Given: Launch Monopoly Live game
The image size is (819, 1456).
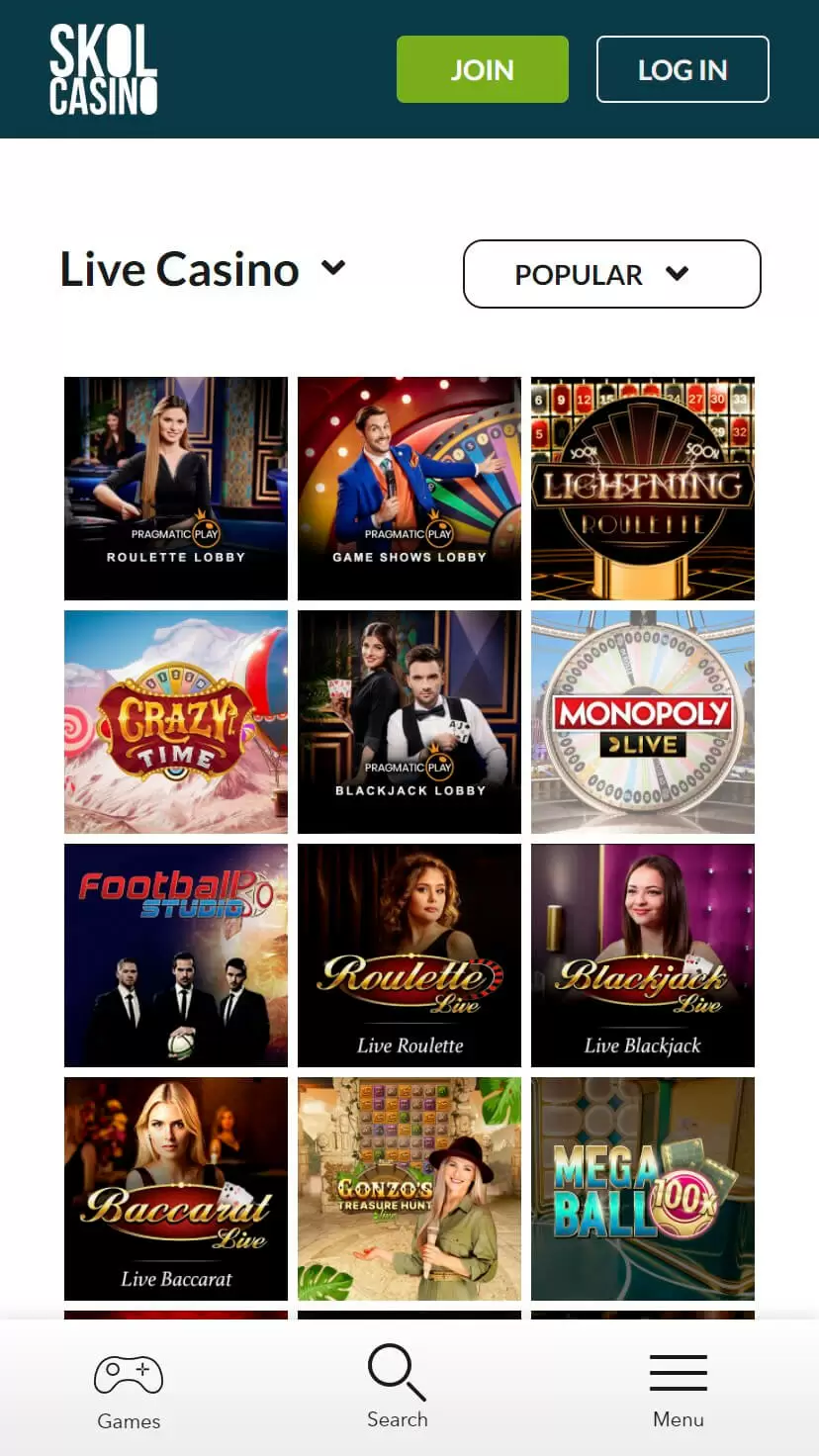Looking at the screenshot, I should (643, 721).
